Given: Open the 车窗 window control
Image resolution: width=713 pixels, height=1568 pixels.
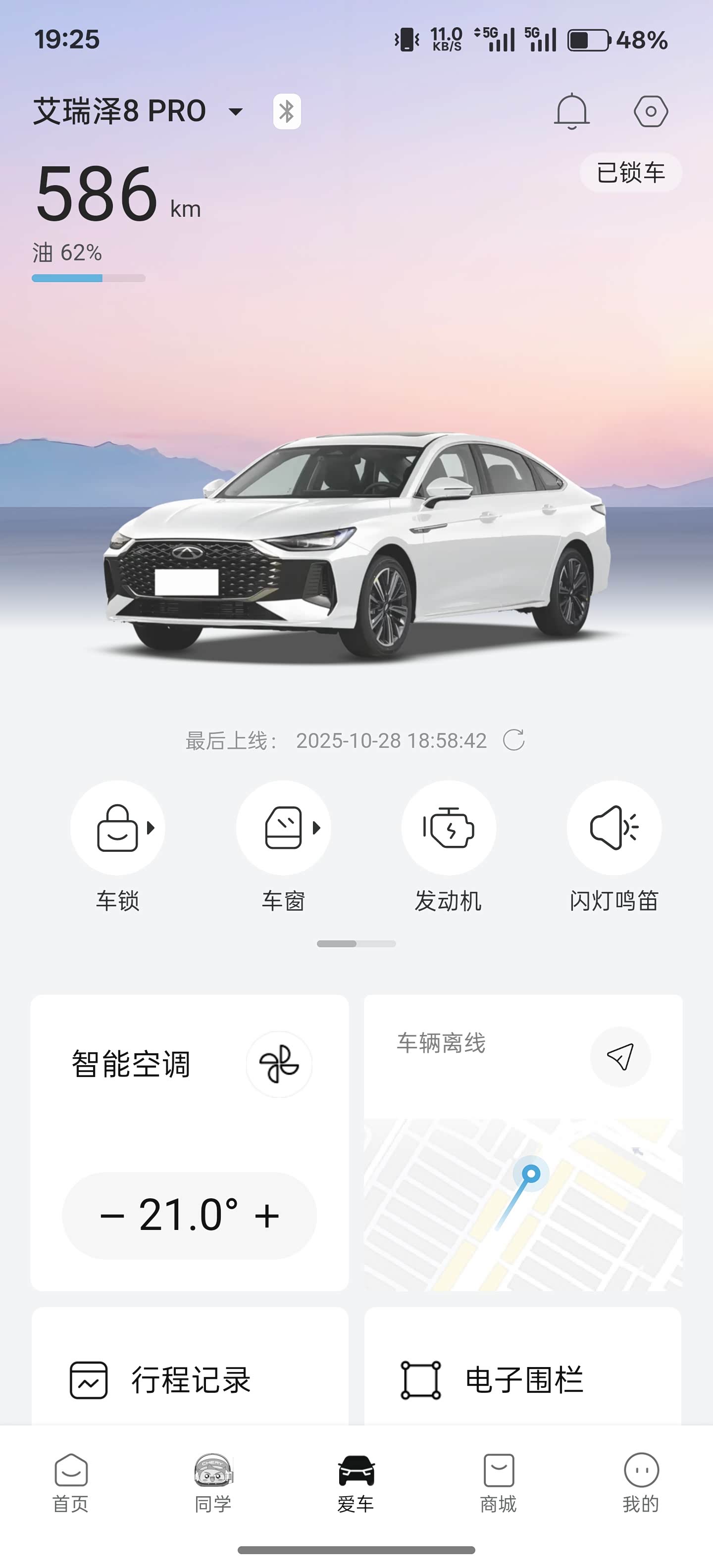Looking at the screenshot, I should click(x=283, y=828).
